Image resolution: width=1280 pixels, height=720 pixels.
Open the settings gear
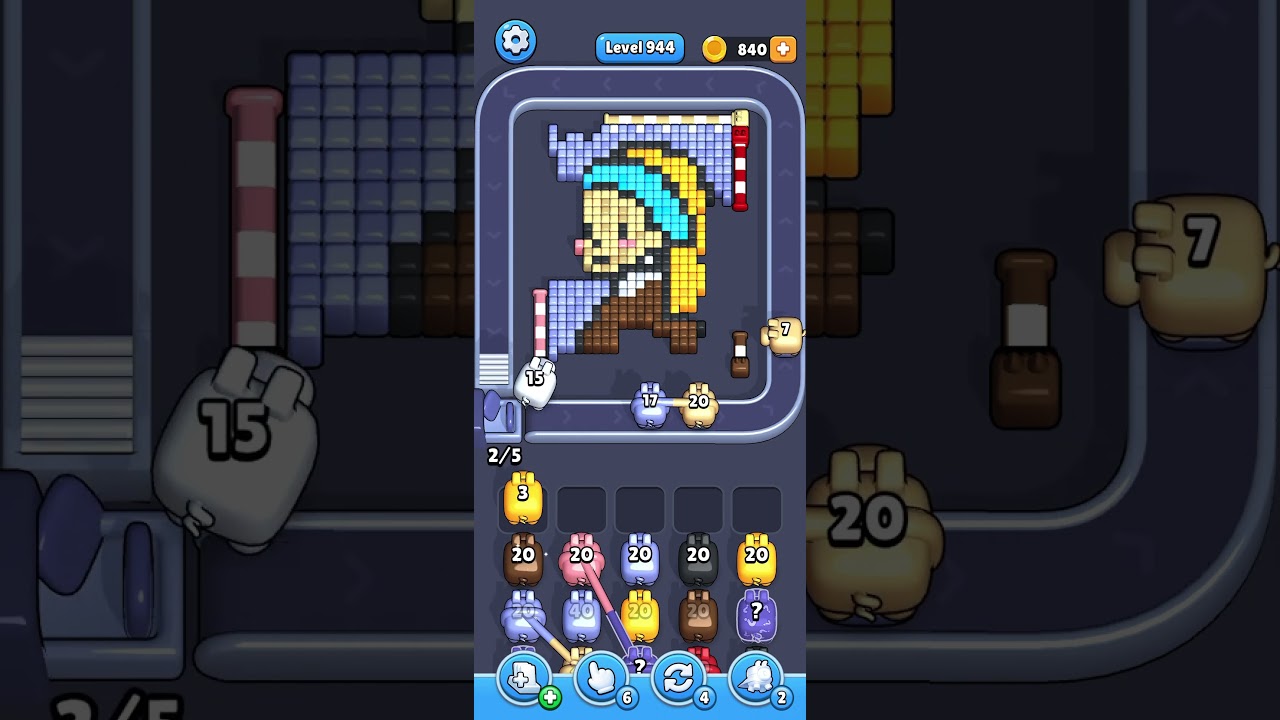tap(515, 41)
